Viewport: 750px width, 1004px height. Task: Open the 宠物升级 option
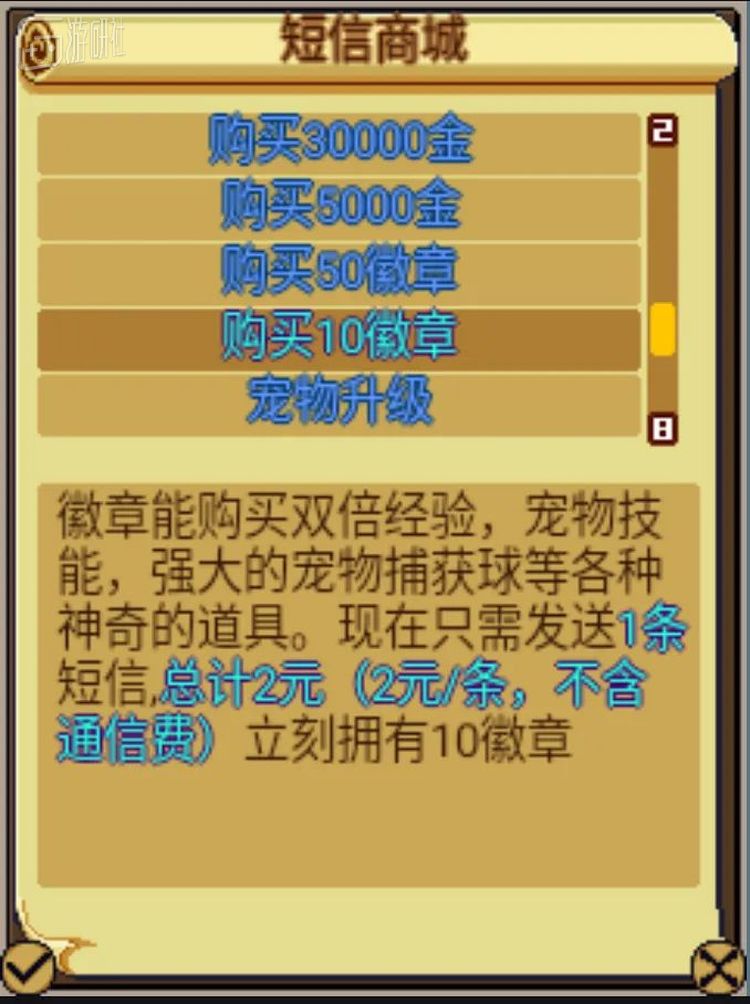[x=339, y=403]
